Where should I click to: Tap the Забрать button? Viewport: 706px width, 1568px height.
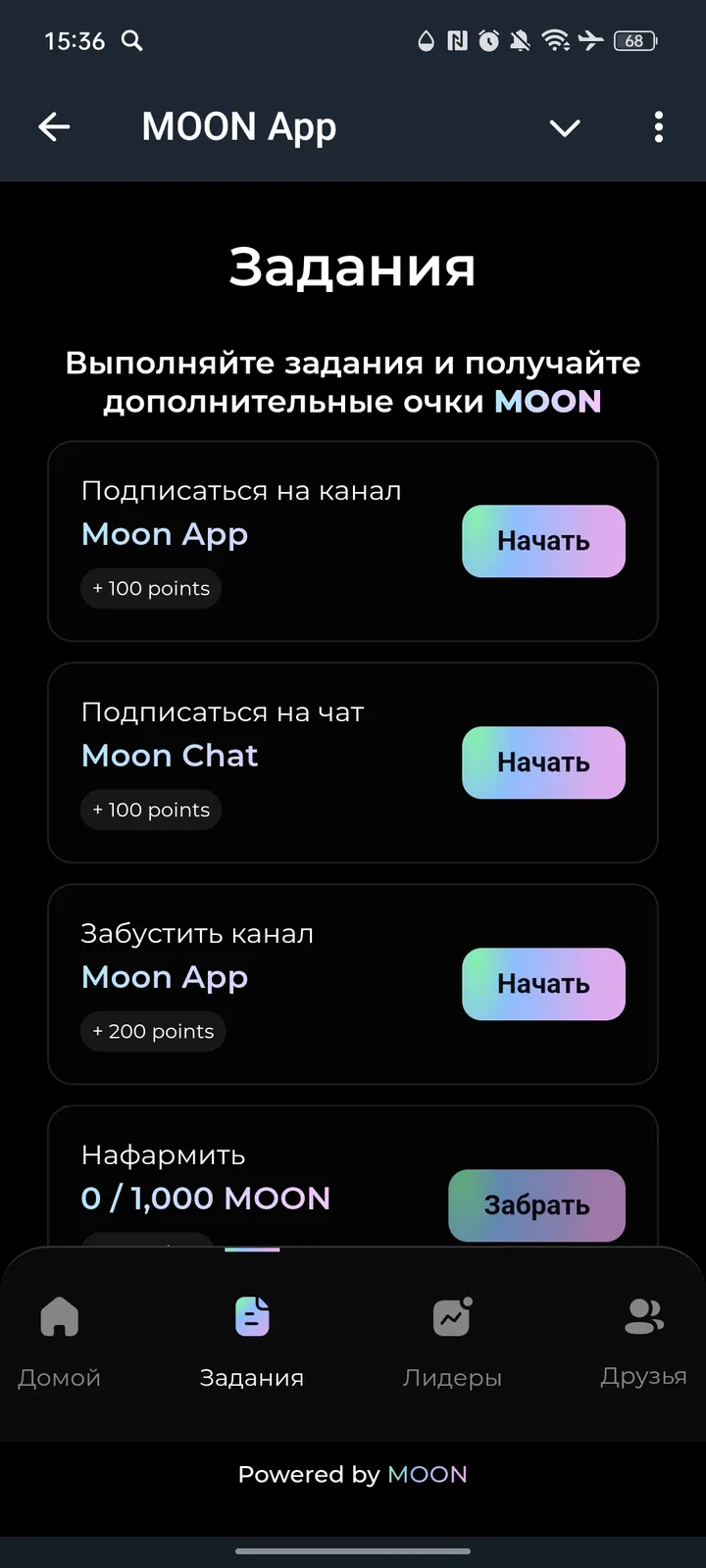coord(536,1205)
